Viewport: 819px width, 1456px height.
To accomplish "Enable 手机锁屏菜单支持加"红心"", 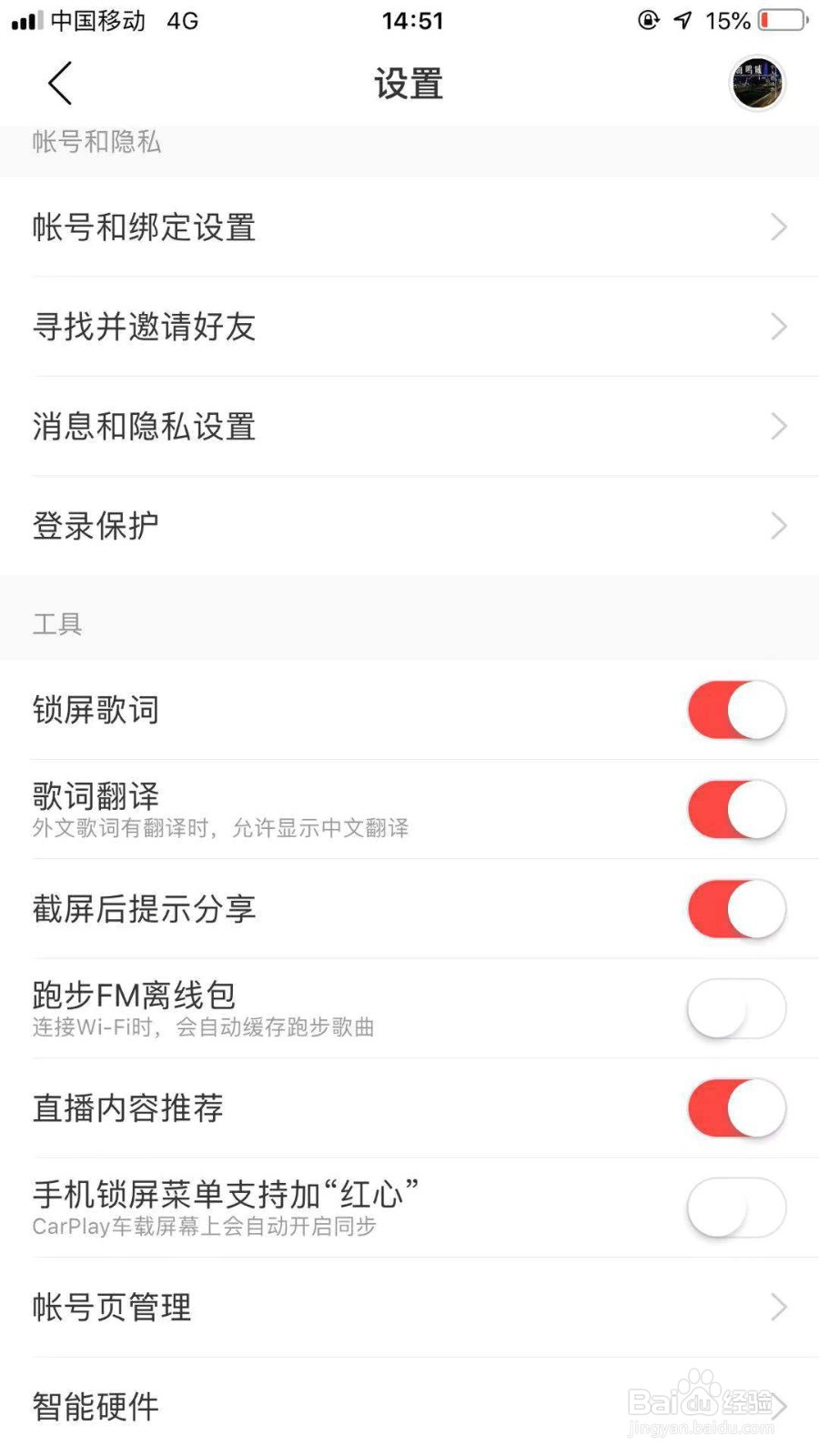I will point(736,1208).
